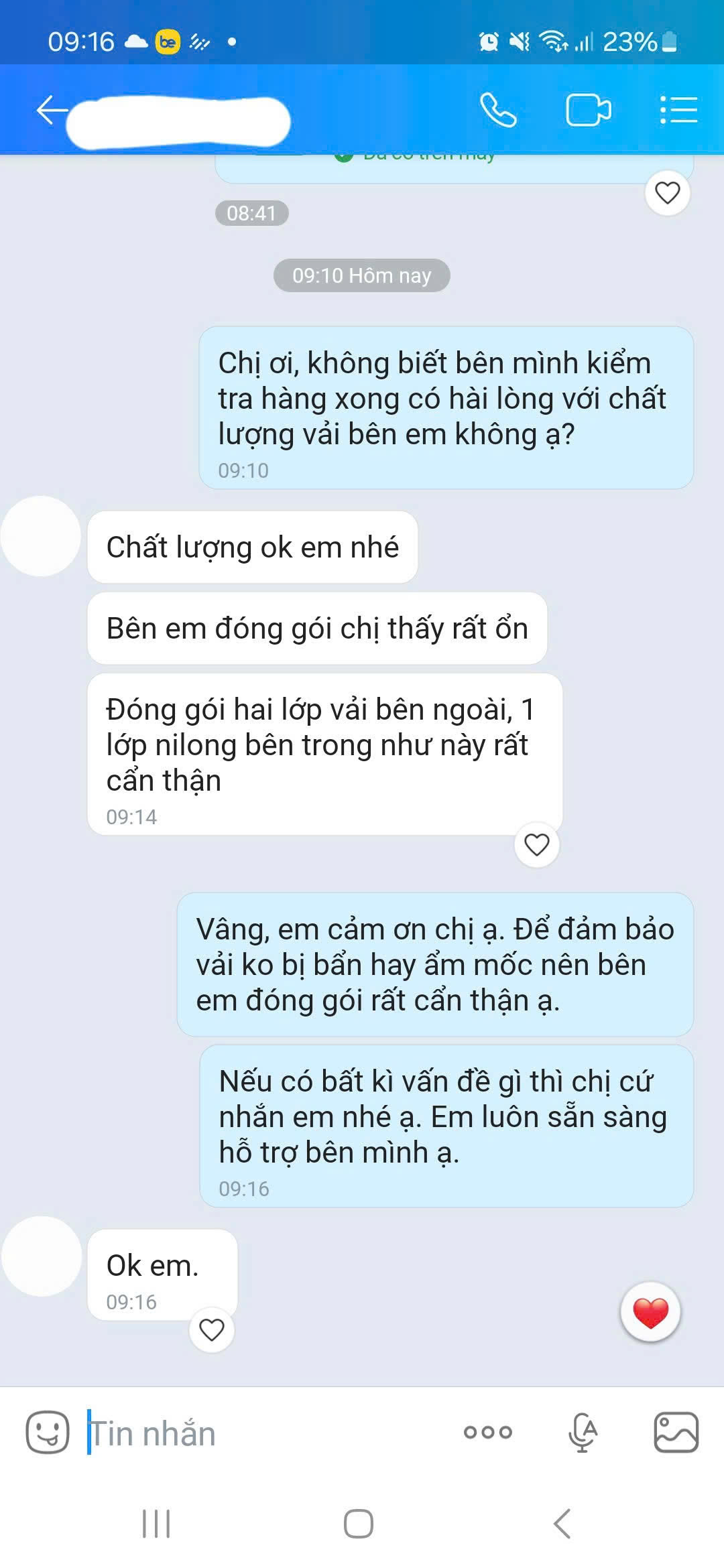Open more attachment options
The height and width of the screenshot is (1568, 724).
488,1433
